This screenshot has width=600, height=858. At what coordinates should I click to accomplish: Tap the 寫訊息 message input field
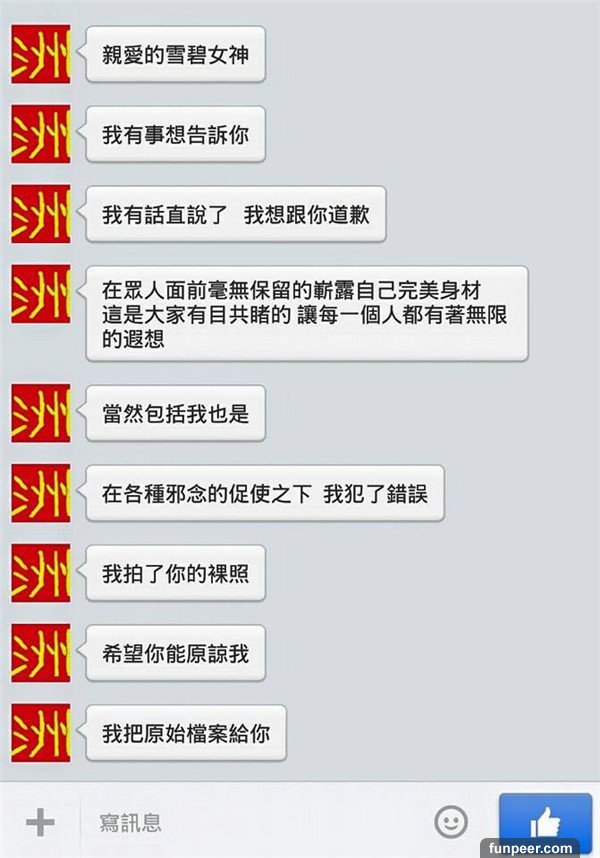(x=250, y=823)
